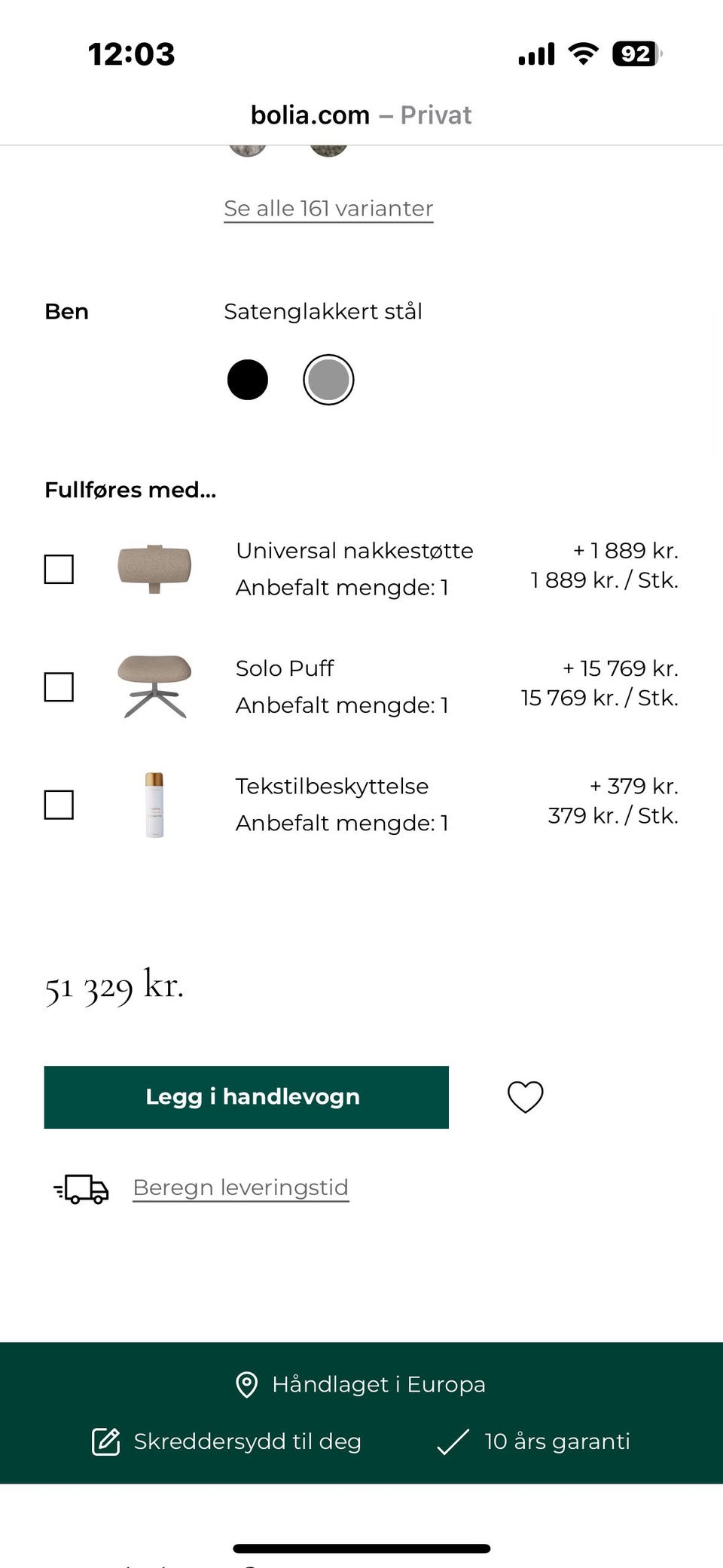Image resolution: width=723 pixels, height=1568 pixels.
Task: Select the Privat browsing label
Action: (437, 115)
